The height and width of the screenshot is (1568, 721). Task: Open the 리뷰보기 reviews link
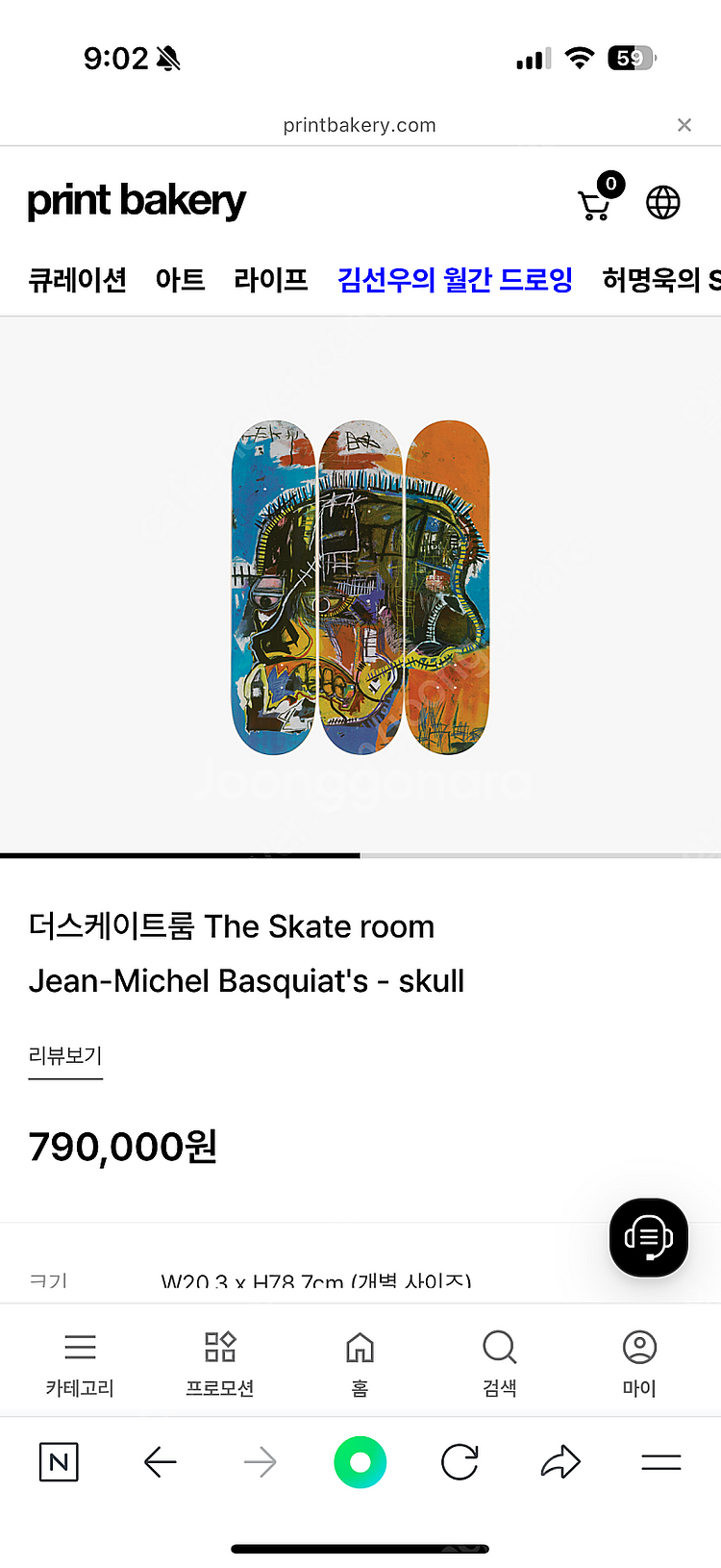tap(65, 1056)
